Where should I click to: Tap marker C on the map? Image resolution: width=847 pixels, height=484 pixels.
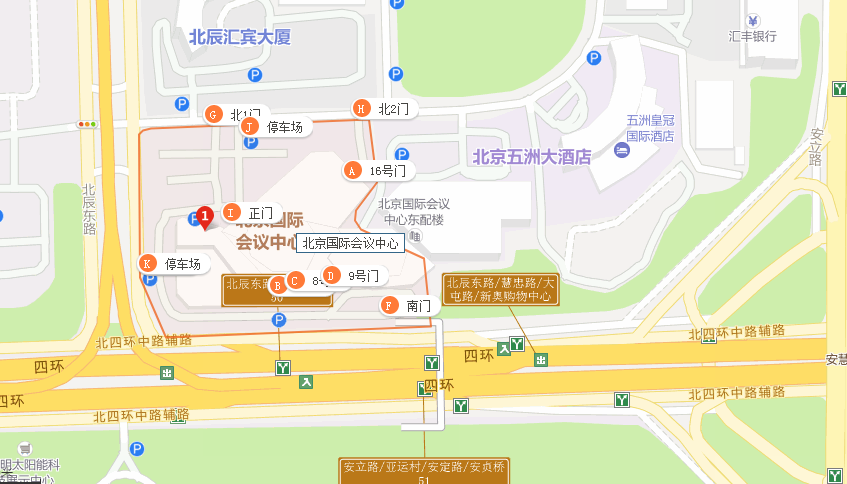click(x=295, y=280)
